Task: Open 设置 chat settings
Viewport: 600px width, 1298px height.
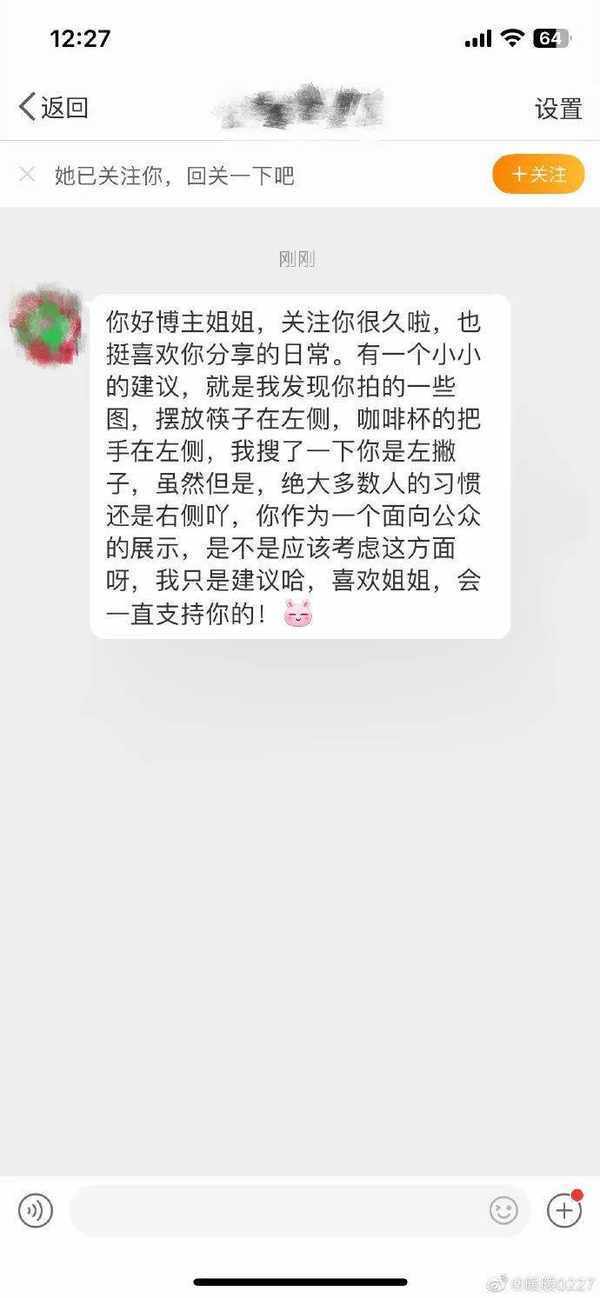Action: point(558,109)
